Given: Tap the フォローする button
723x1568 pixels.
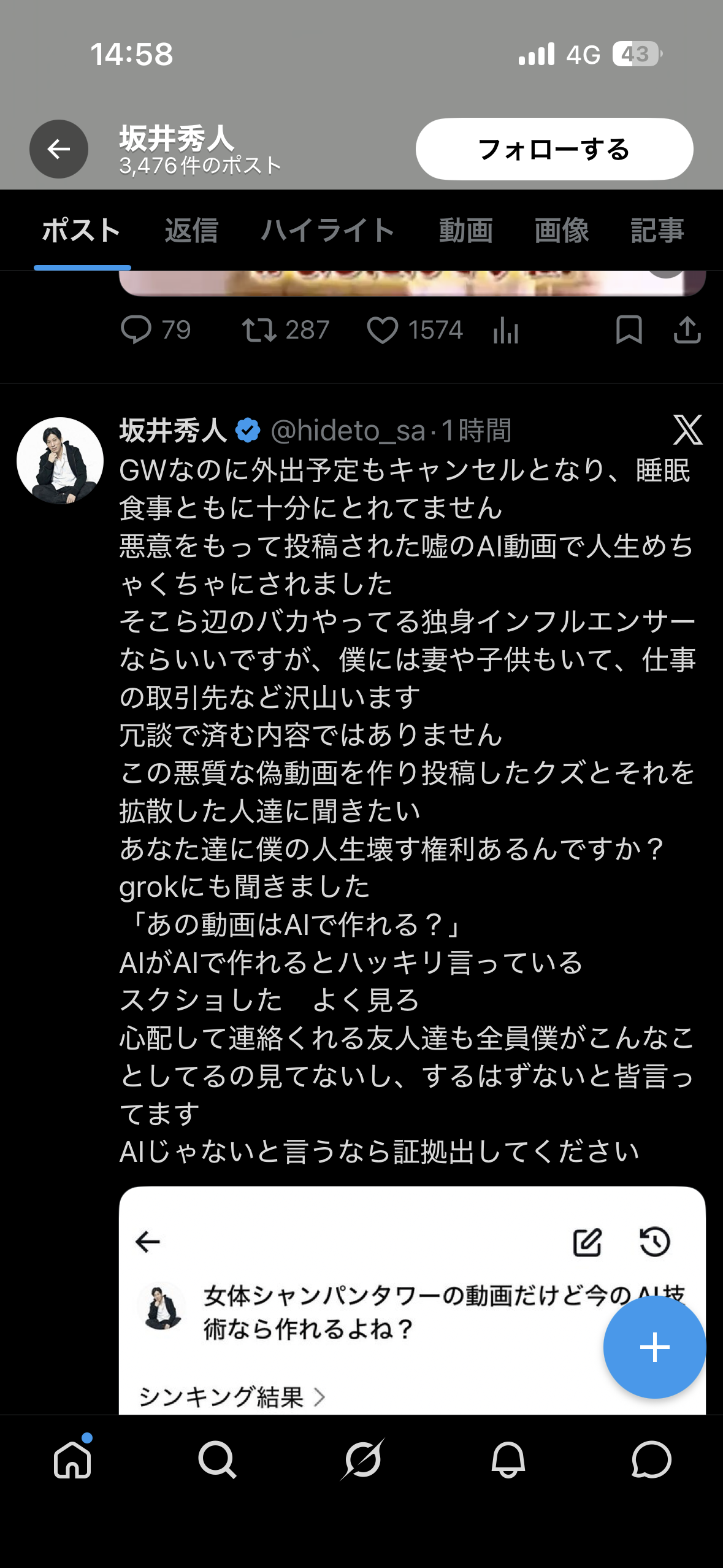Looking at the screenshot, I should [x=554, y=149].
